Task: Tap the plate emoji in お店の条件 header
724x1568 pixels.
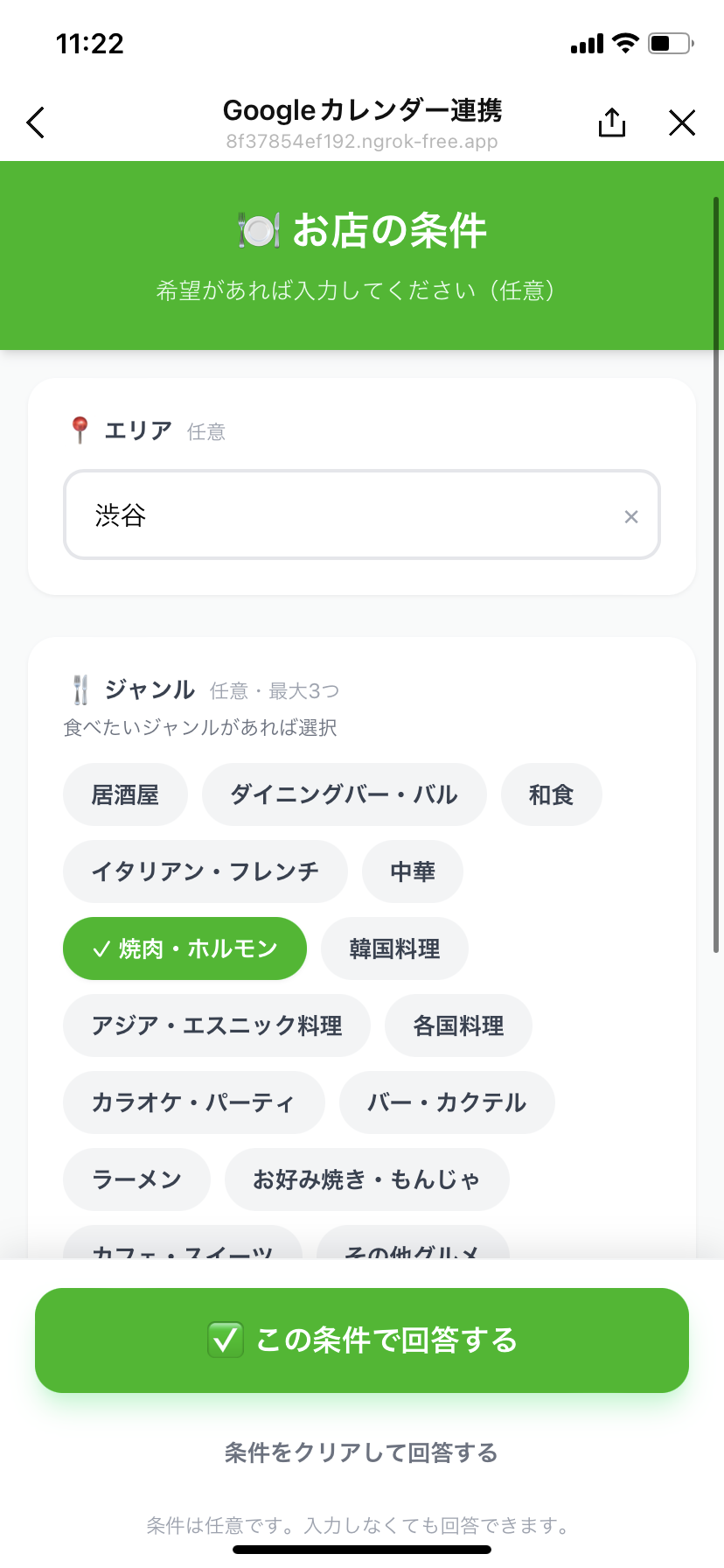Action: (x=258, y=230)
